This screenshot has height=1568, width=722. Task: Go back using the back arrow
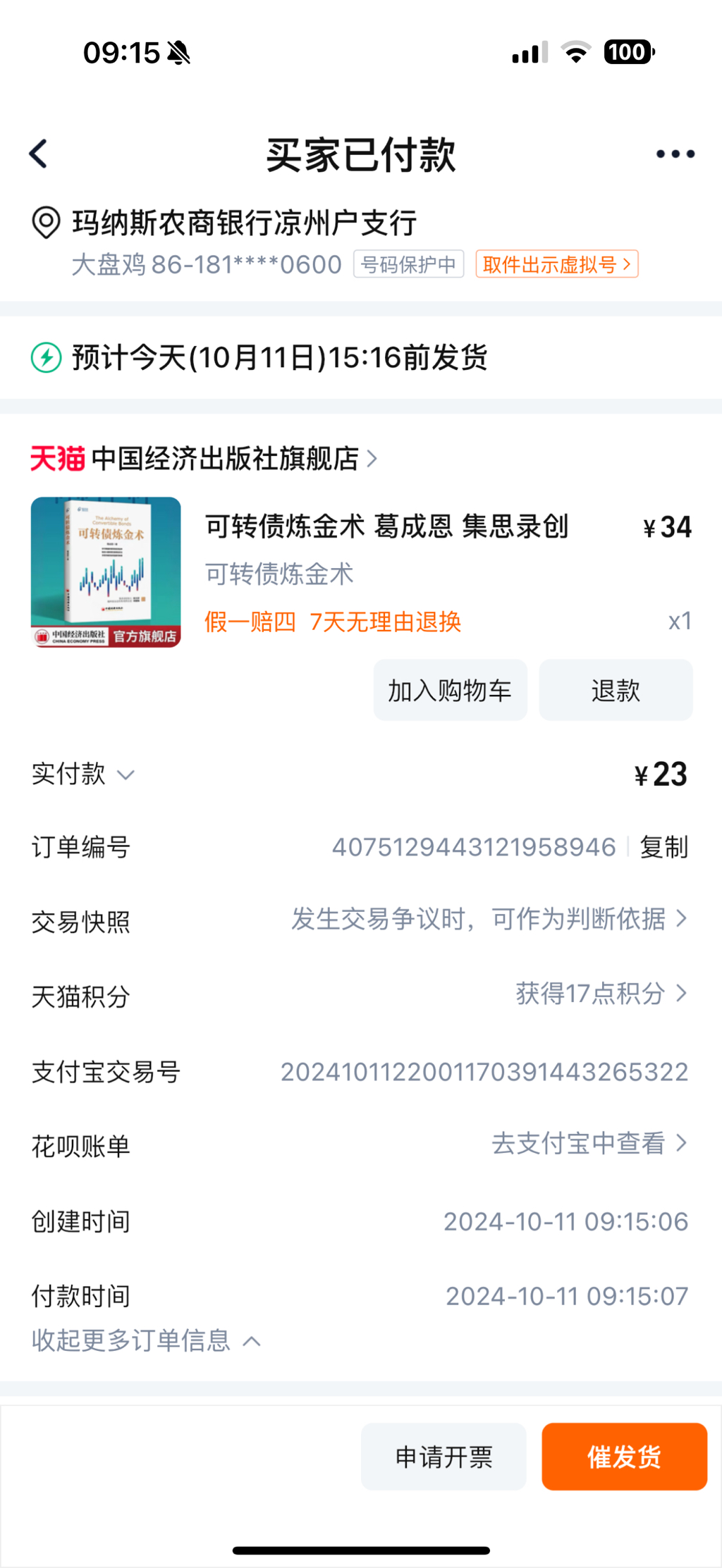click(39, 154)
